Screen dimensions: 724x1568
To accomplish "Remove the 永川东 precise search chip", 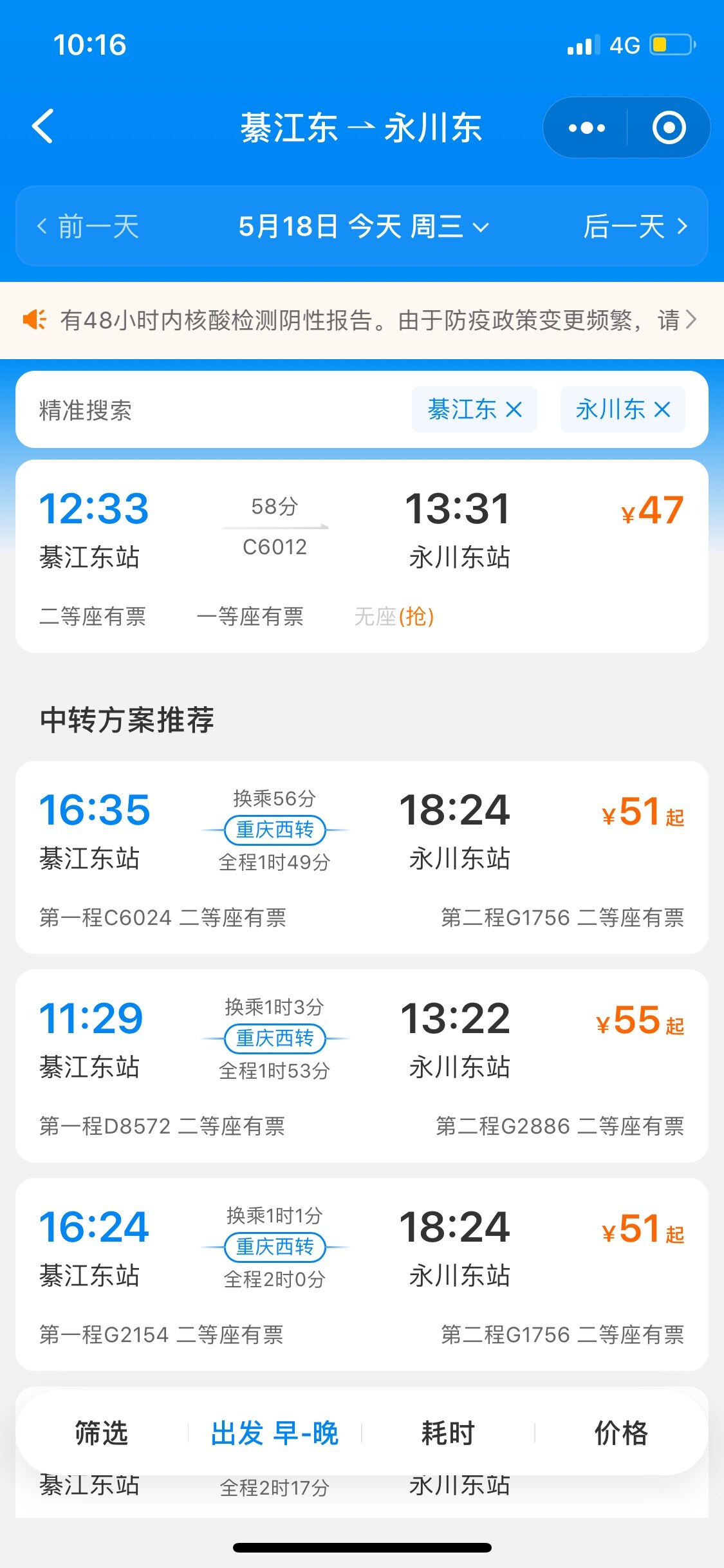I will (x=662, y=409).
